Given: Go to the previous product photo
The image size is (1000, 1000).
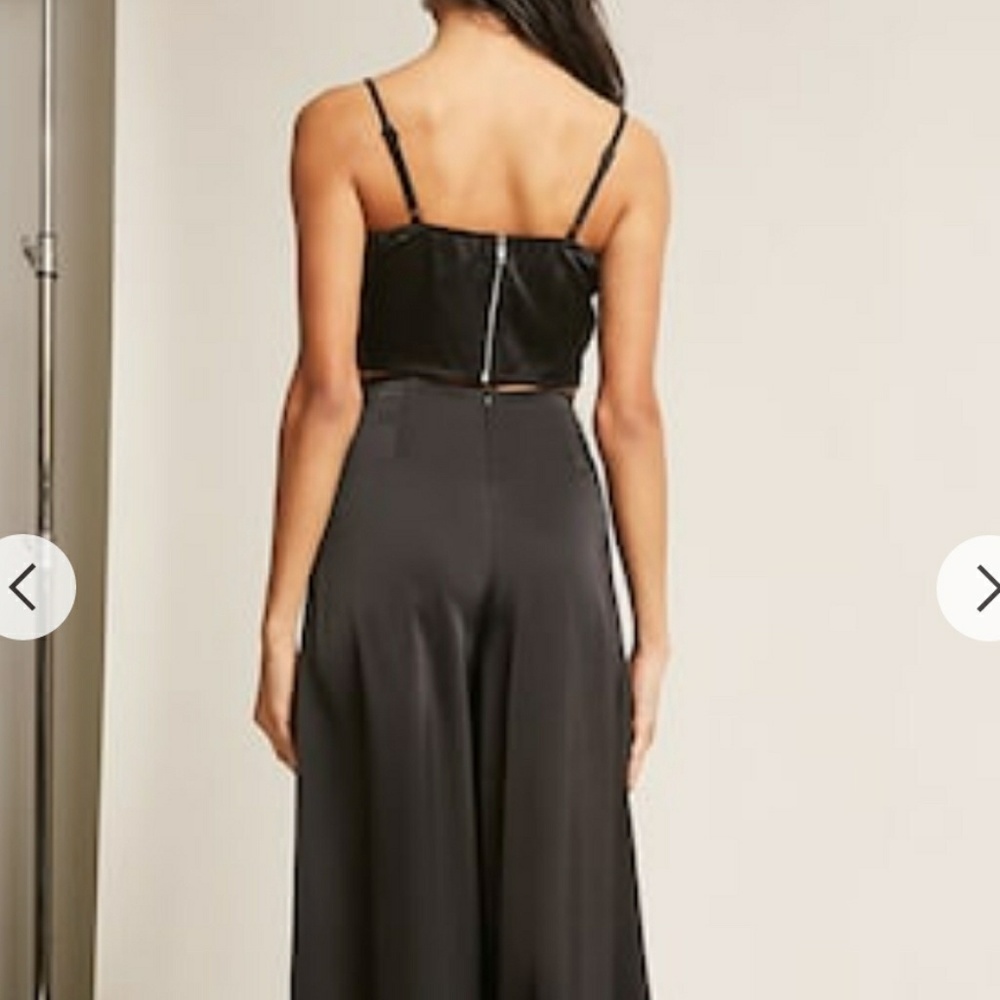Looking at the screenshot, I should coord(28,587).
